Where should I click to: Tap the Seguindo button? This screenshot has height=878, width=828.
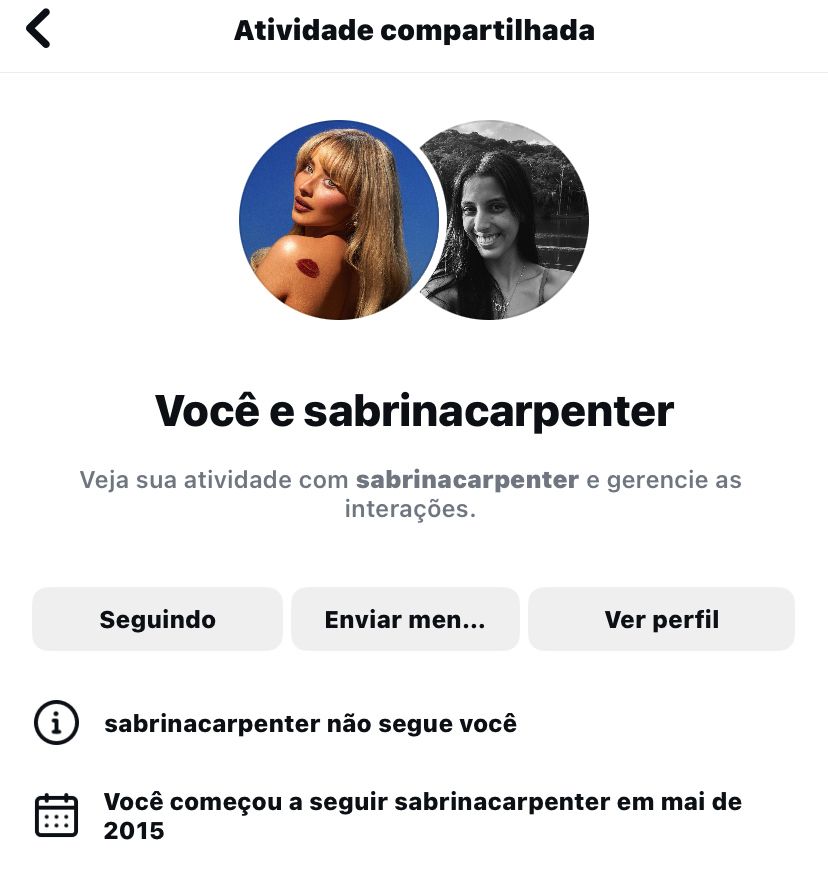pyautogui.click(x=157, y=619)
